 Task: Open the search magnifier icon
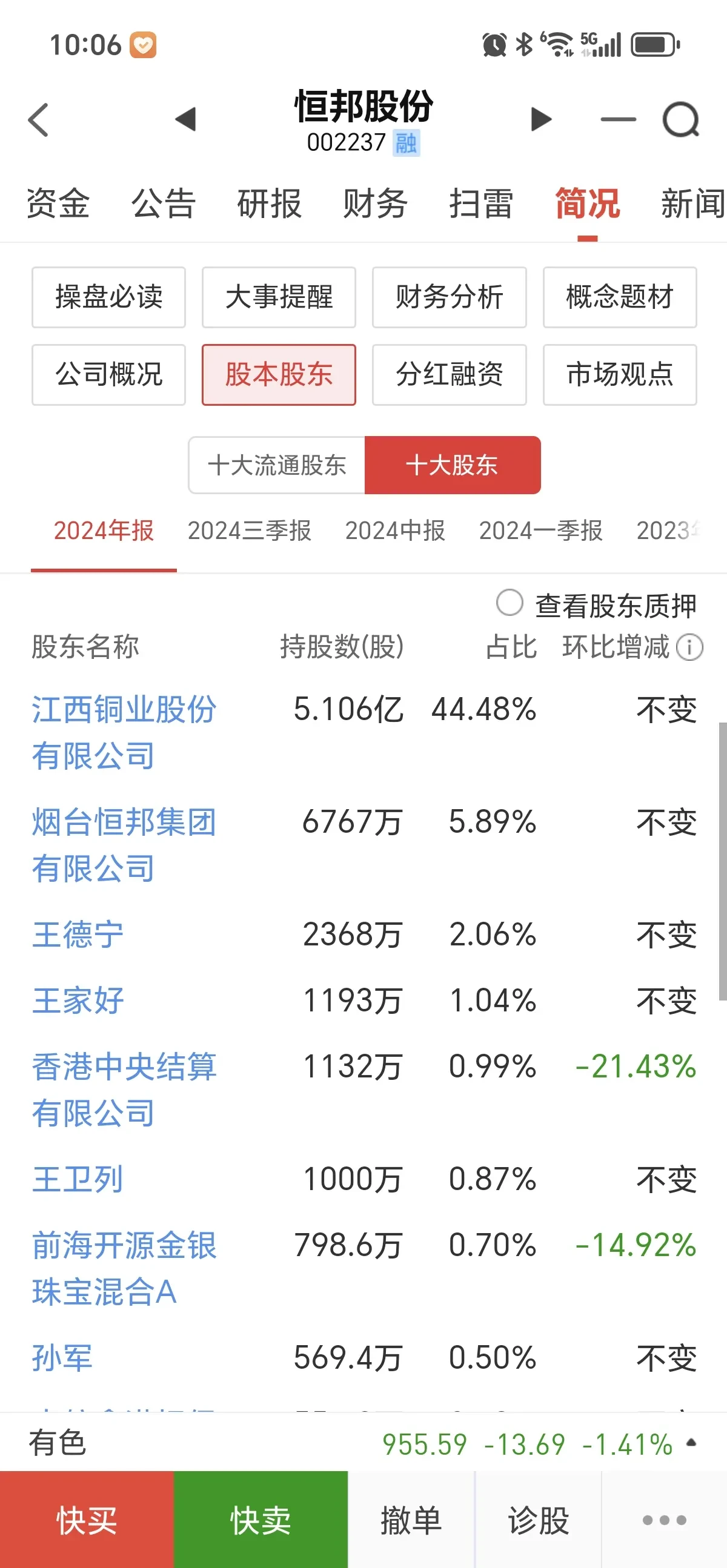click(x=681, y=120)
